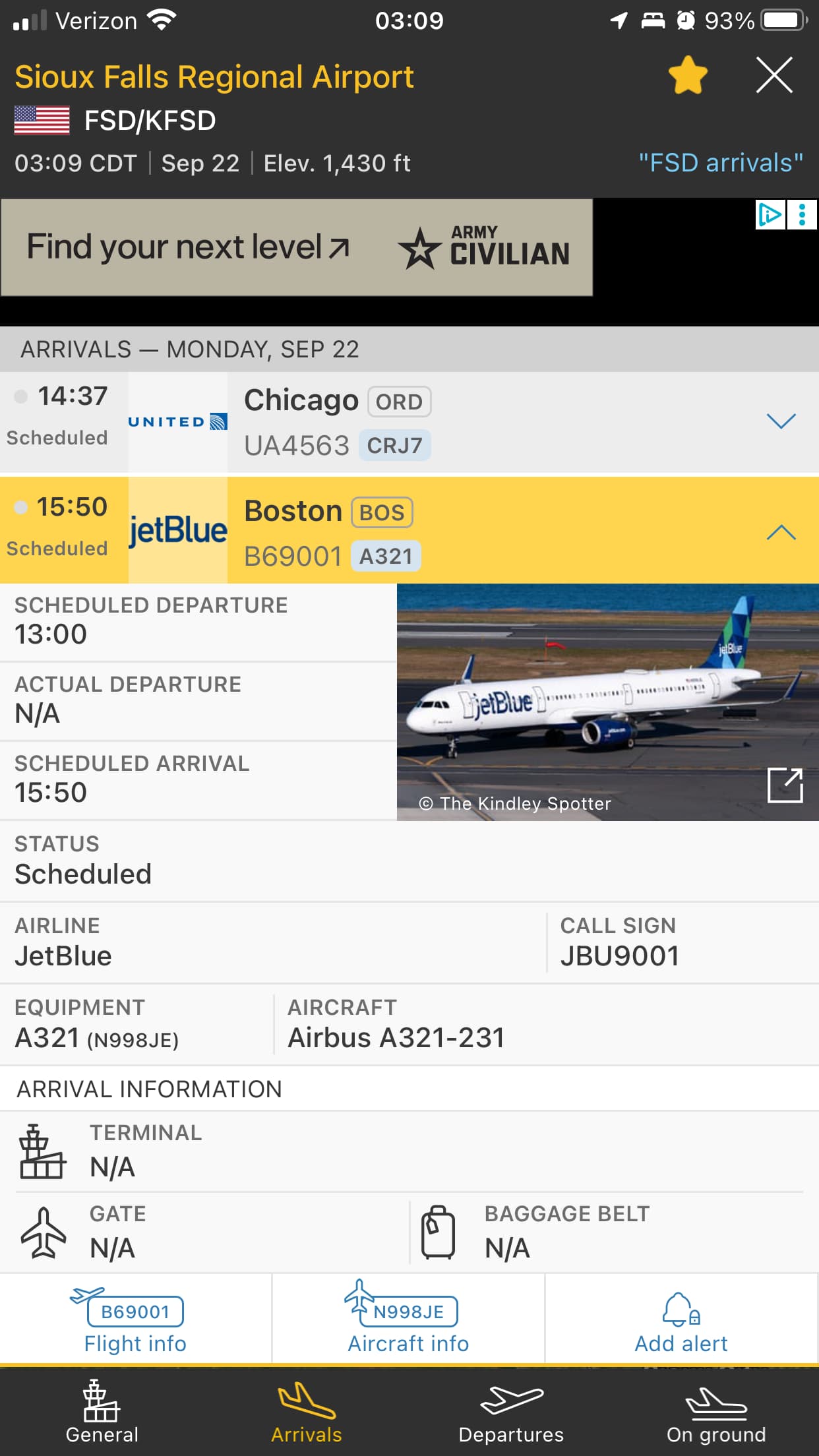View Aircraft info for N998JE
This screenshot has width=819, height=1456.
408,1321
